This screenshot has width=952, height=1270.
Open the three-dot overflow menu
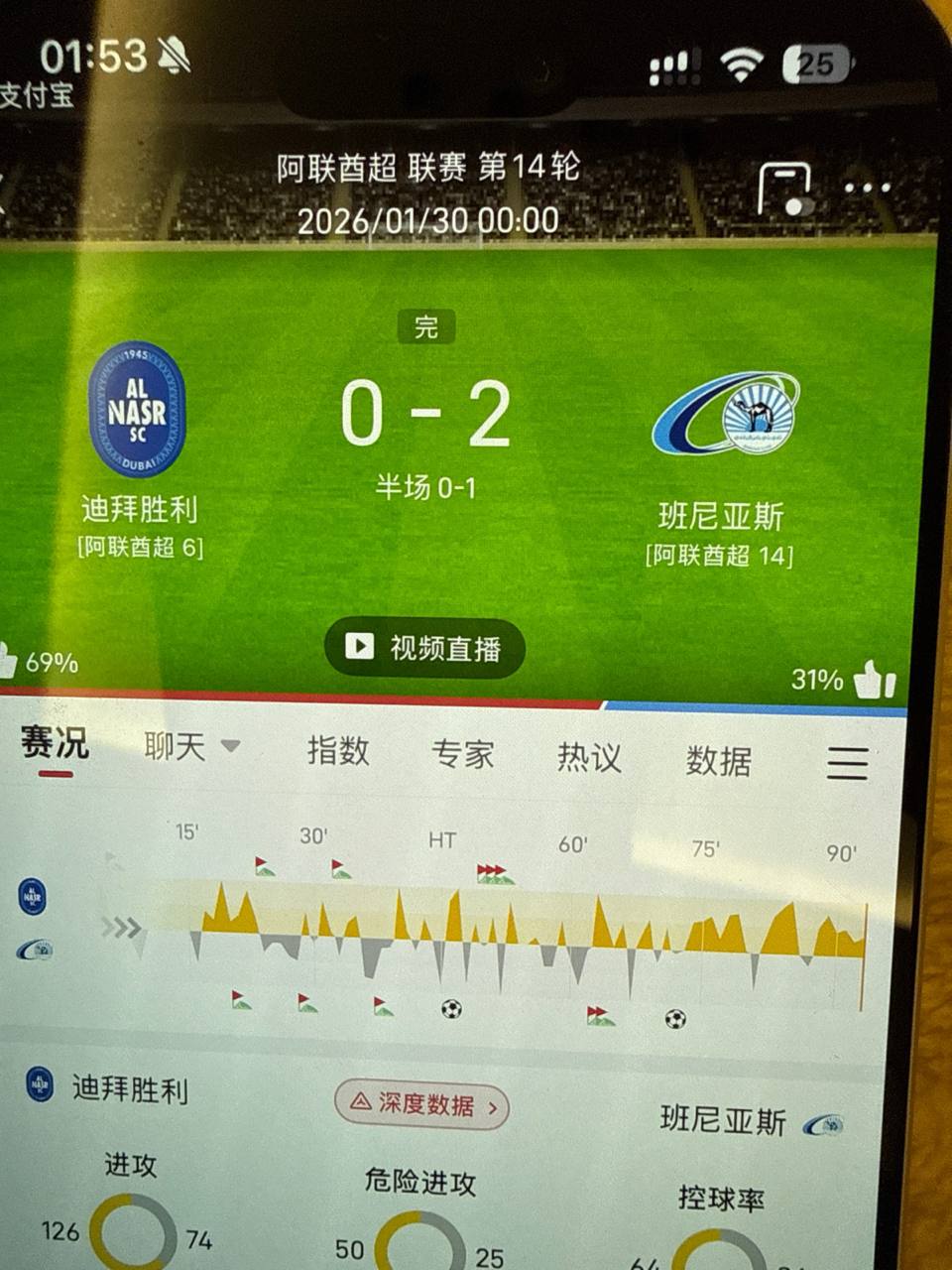point(868,188)
